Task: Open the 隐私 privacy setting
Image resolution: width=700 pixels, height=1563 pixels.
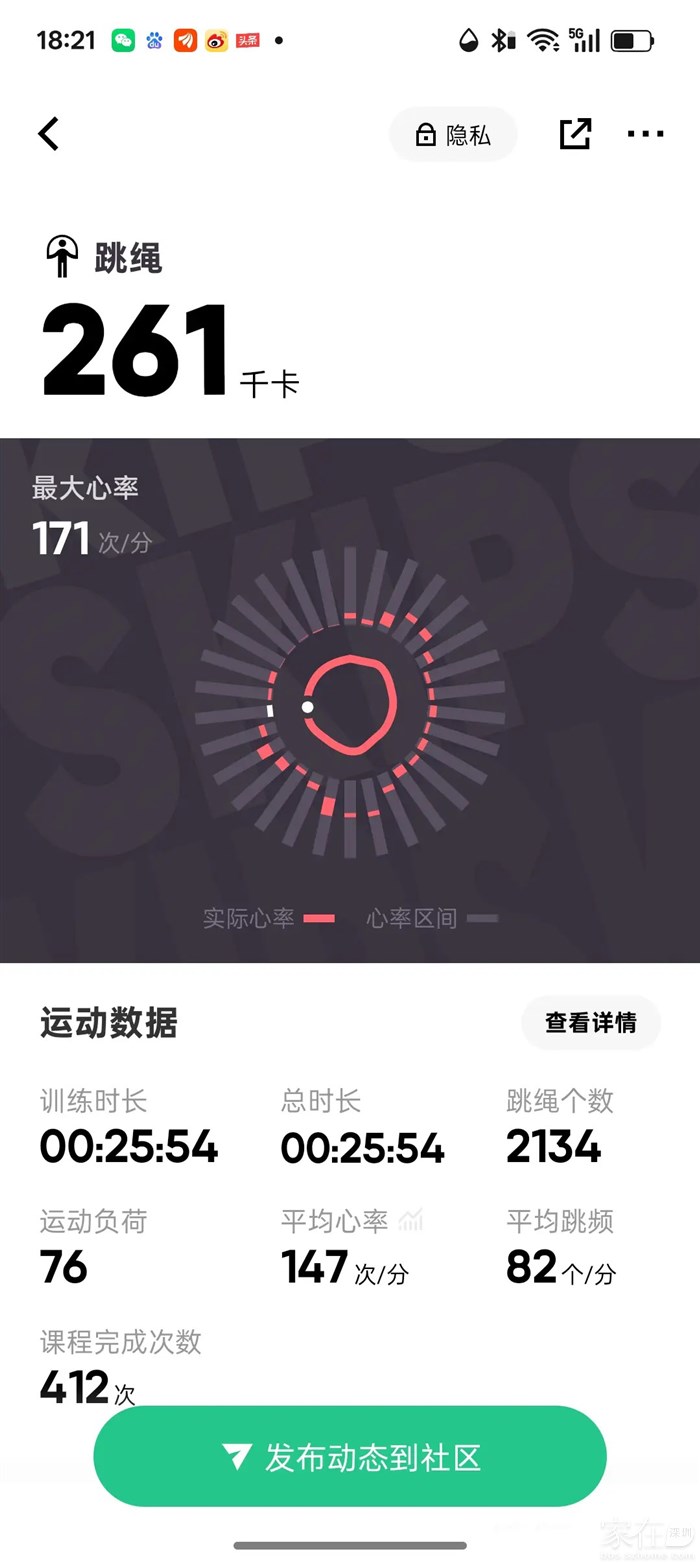Action: pos(453,135)
